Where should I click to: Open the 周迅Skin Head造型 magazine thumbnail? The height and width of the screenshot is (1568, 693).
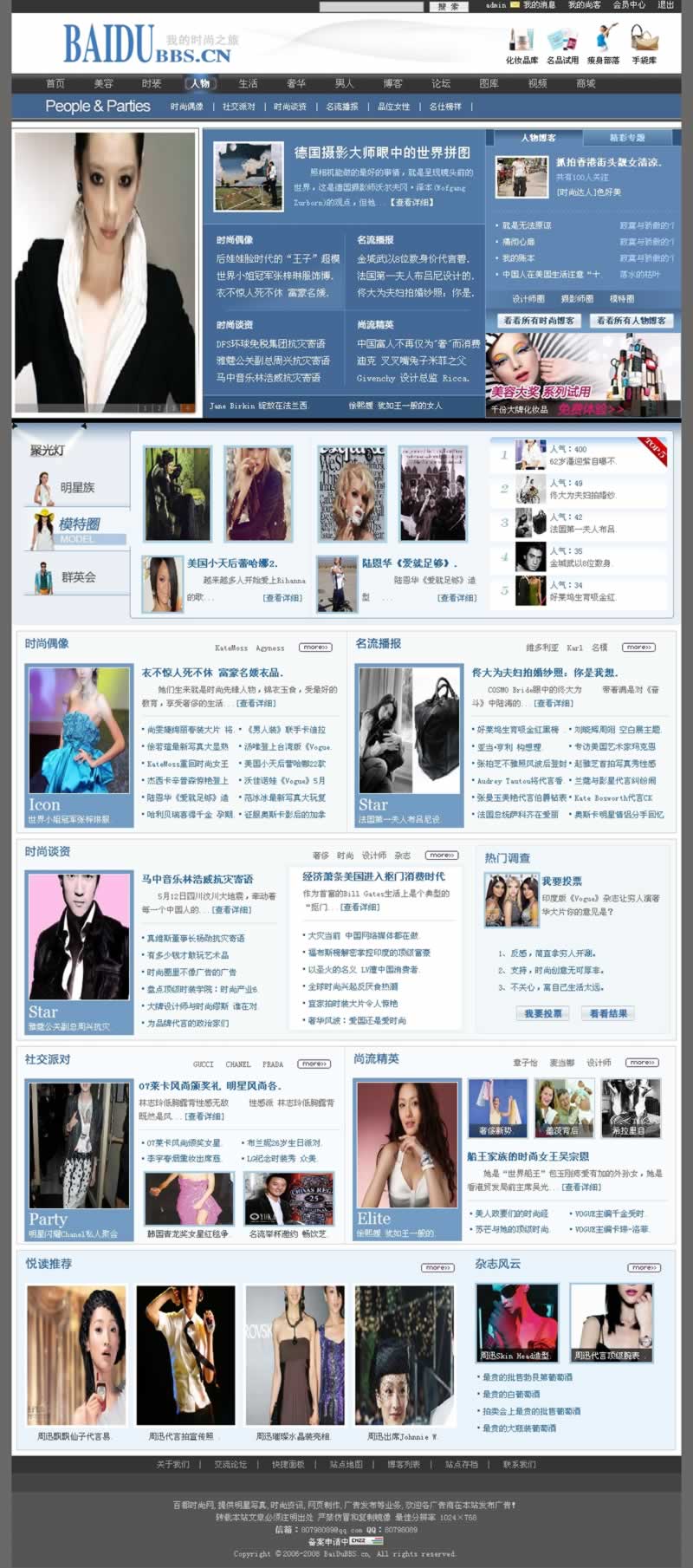[x=516, y=1322]
